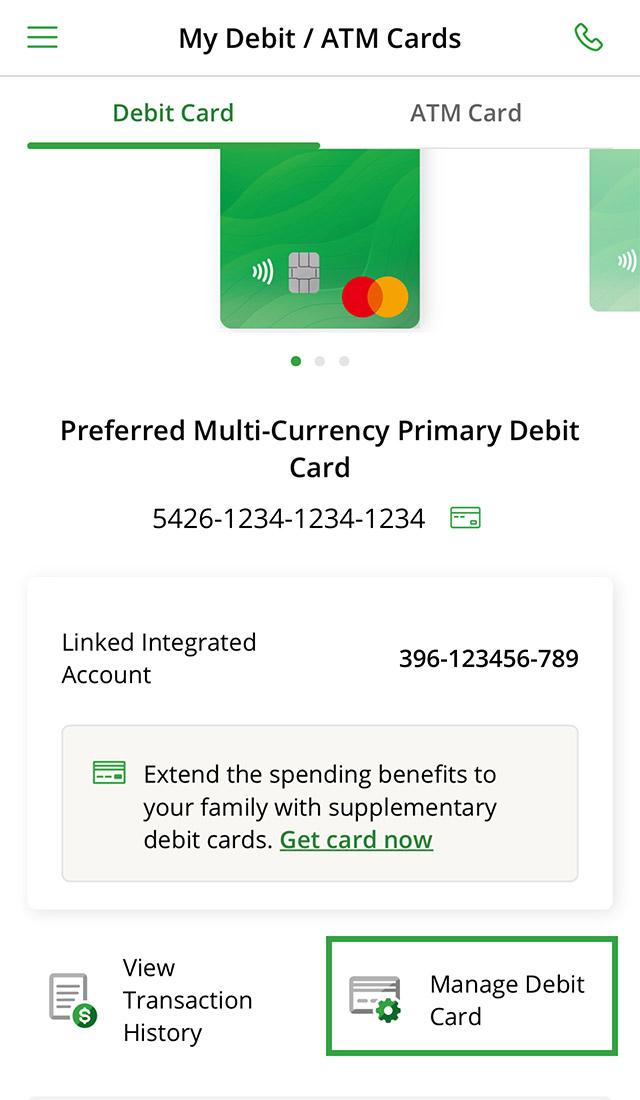Select the Debit Card tab
The height and width of the screenshot is (1100, 640).
pyautogui.click(x=173, y=113)
